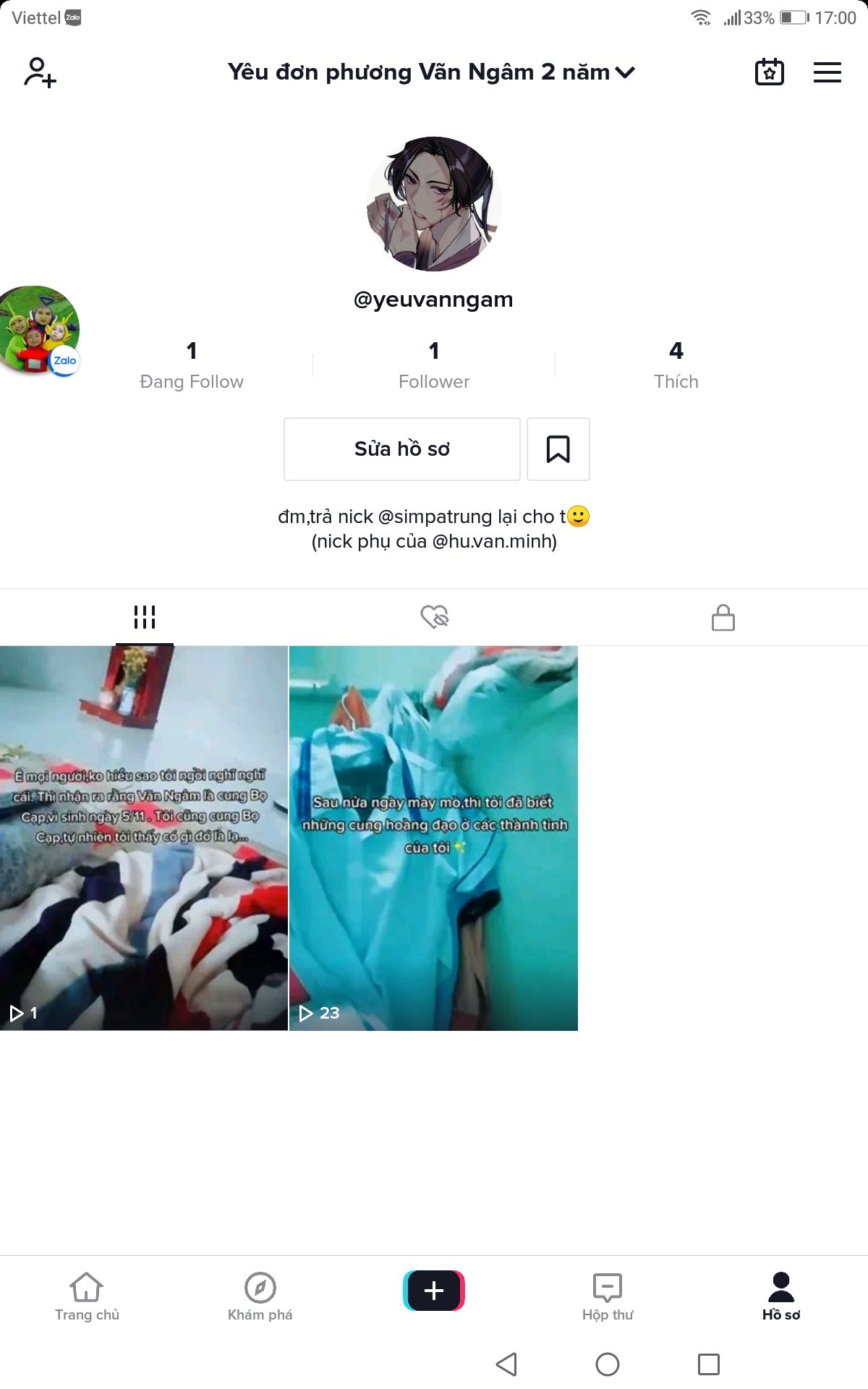Expand the account name switcher dropdown

tap(432, 72)
